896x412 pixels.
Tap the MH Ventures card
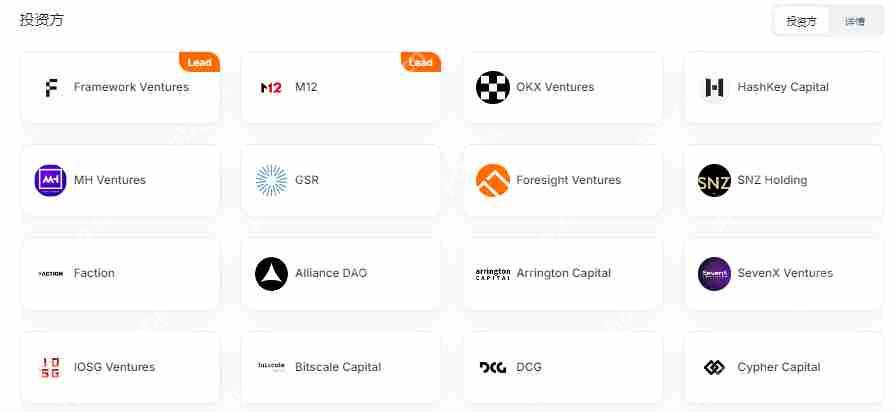(x=120, y=181)
